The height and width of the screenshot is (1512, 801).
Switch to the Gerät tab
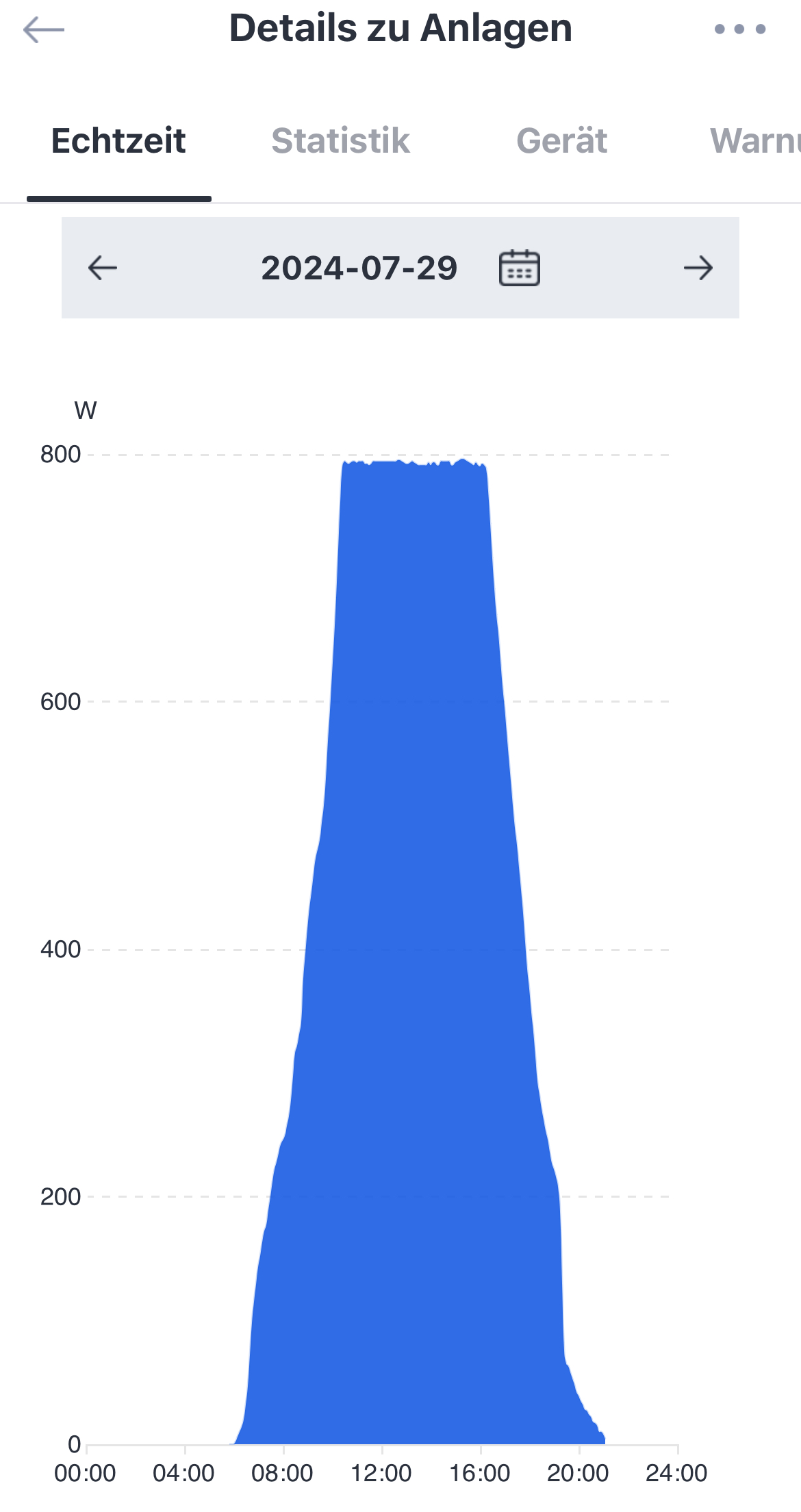(x=562, y=141)
